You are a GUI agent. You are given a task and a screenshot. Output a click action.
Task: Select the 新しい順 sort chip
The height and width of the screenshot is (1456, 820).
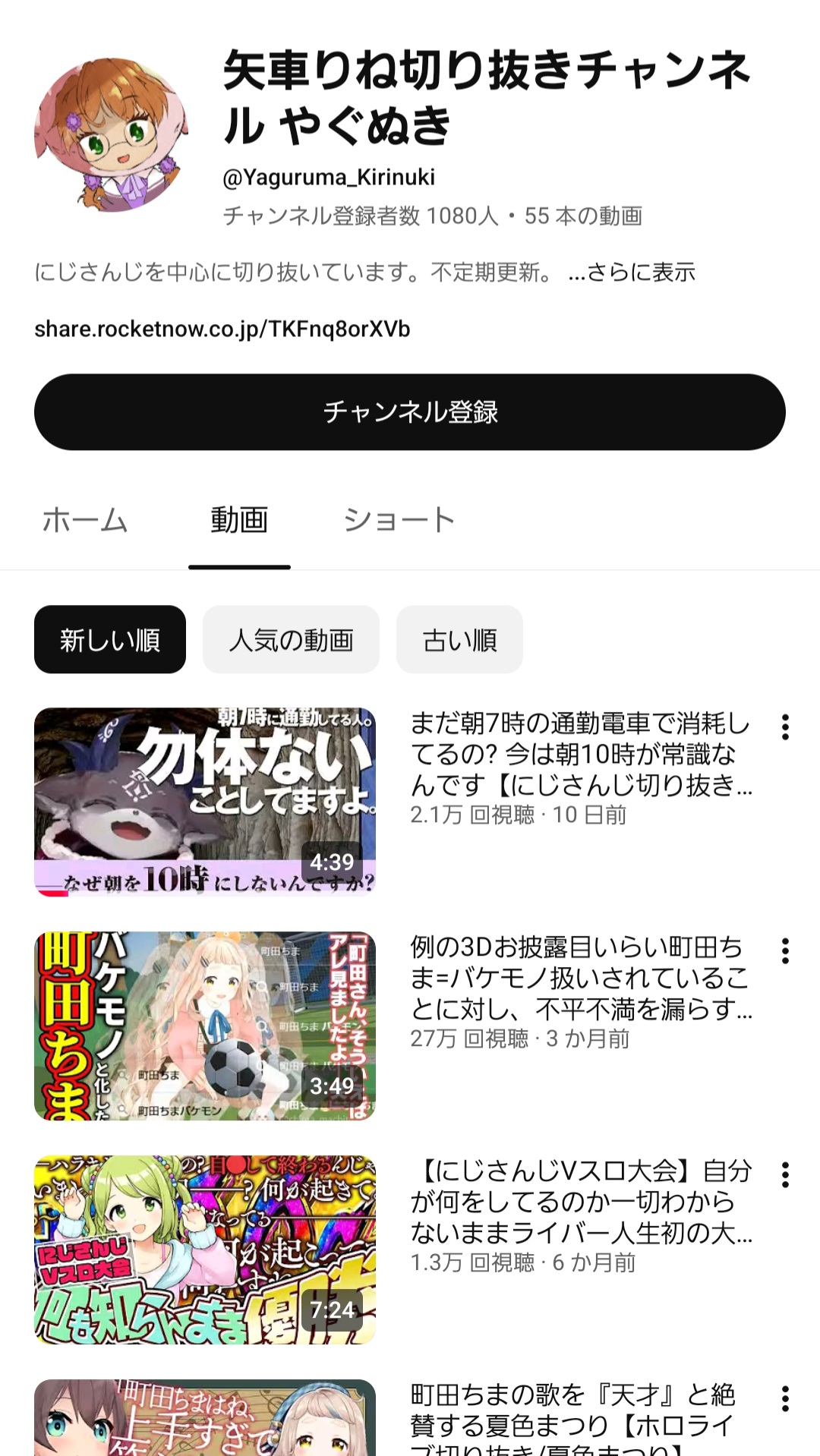pyautogui.click(x=110, y=640)
